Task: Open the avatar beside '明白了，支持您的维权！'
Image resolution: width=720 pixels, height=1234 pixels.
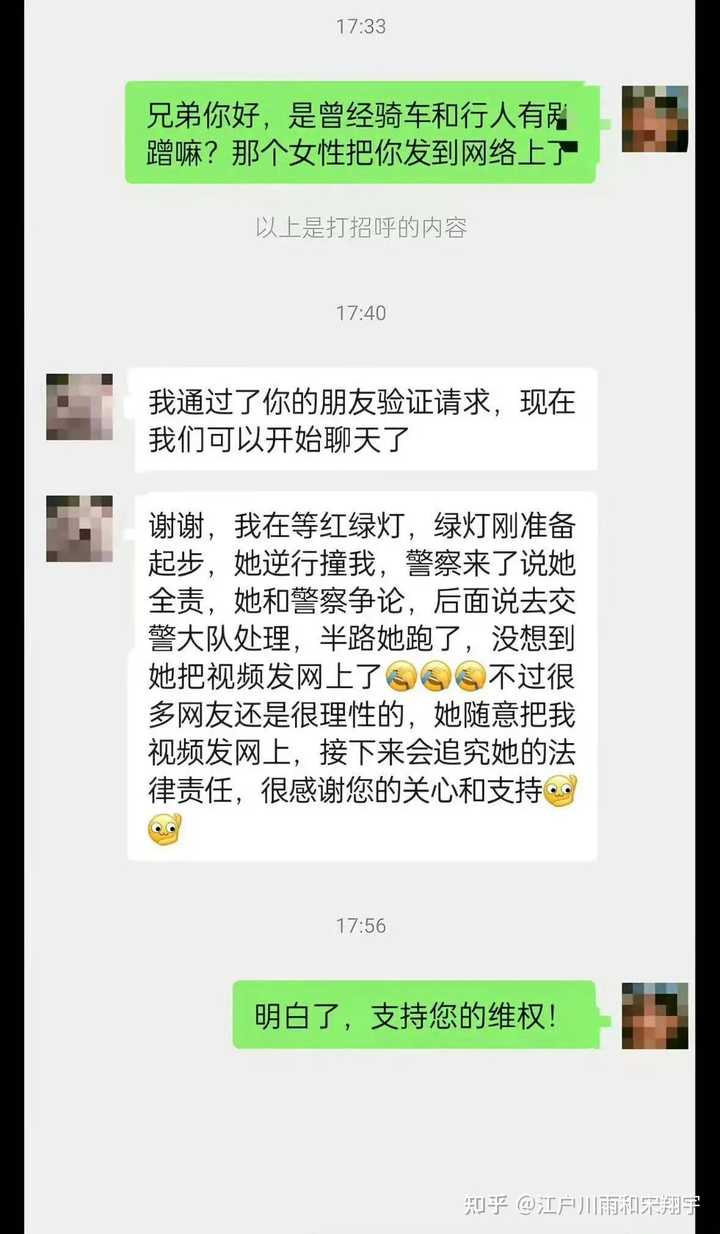Action: pyautogui.click(x=655, y=1015)
